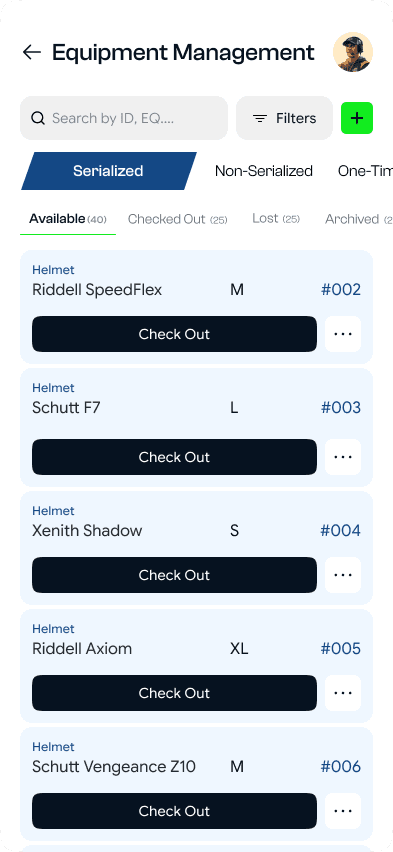The height and width of the screenshot is (852, 393).
Task: Add new equipment with the green plus
Action: click(x=357, y=118)
